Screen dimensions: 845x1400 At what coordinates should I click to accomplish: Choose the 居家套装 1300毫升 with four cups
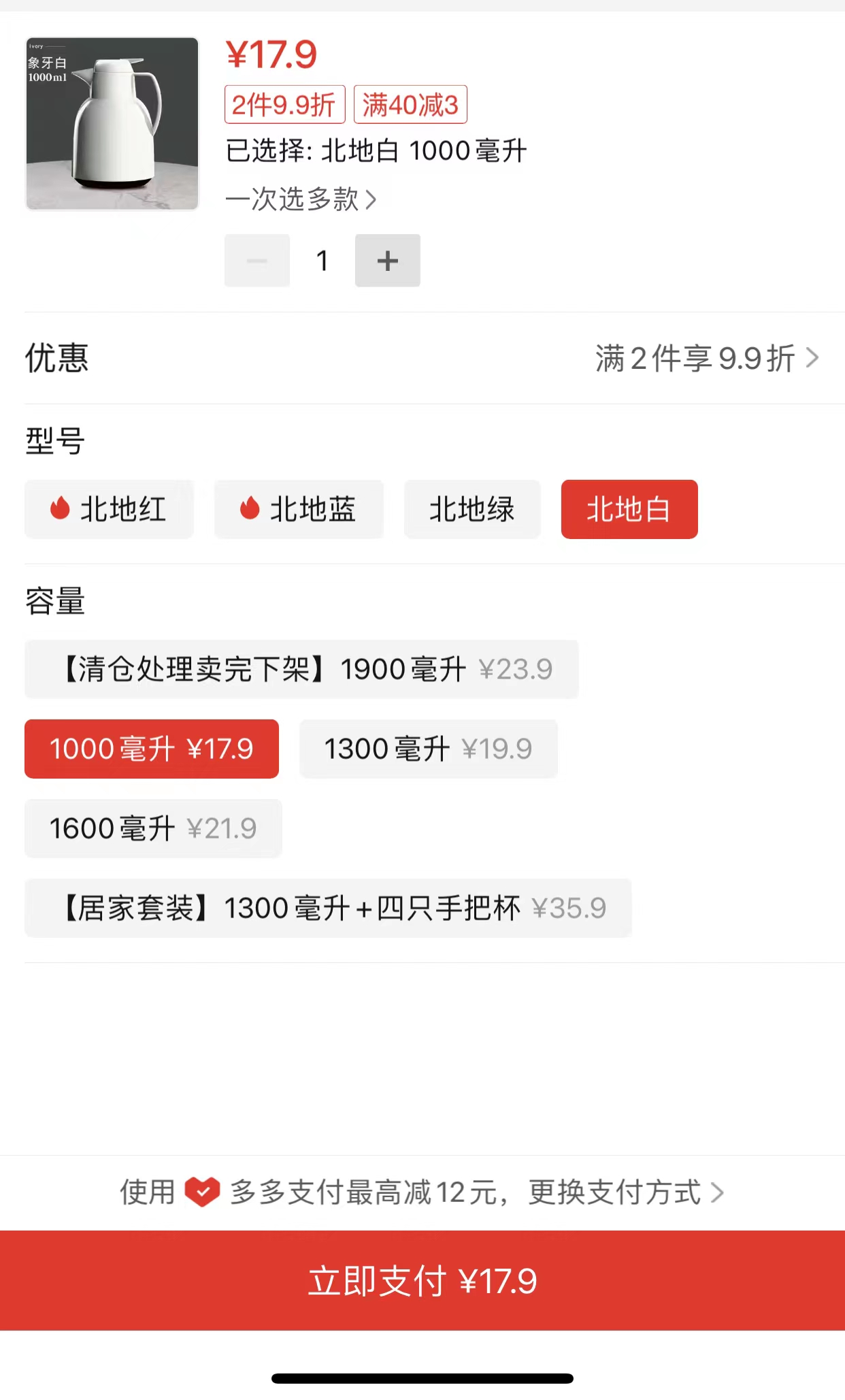click(x=328, y=908)
